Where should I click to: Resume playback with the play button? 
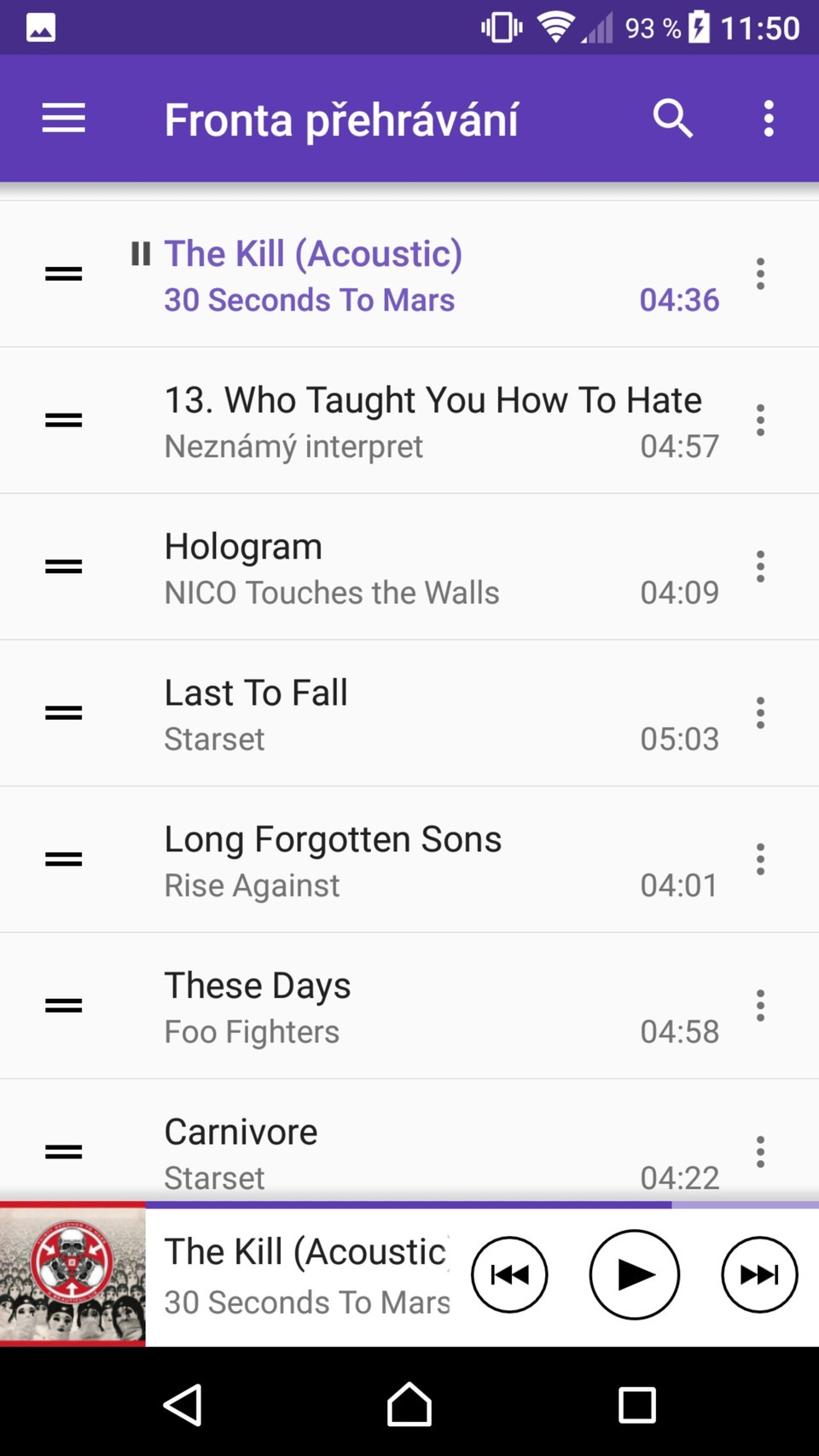click(635, 1275)
